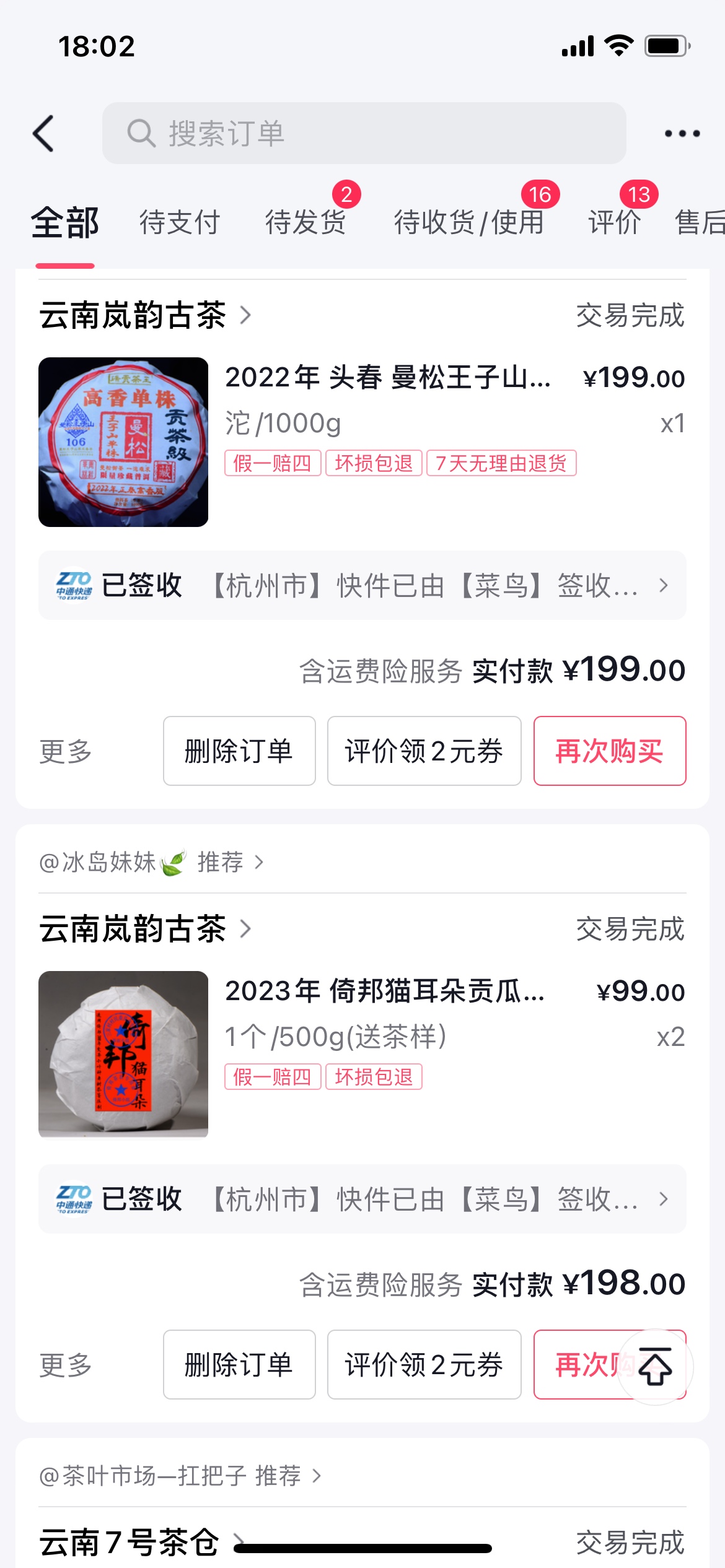
Task: Open 更多 options for the ¥199.00 order
Action: coord(66,751)
